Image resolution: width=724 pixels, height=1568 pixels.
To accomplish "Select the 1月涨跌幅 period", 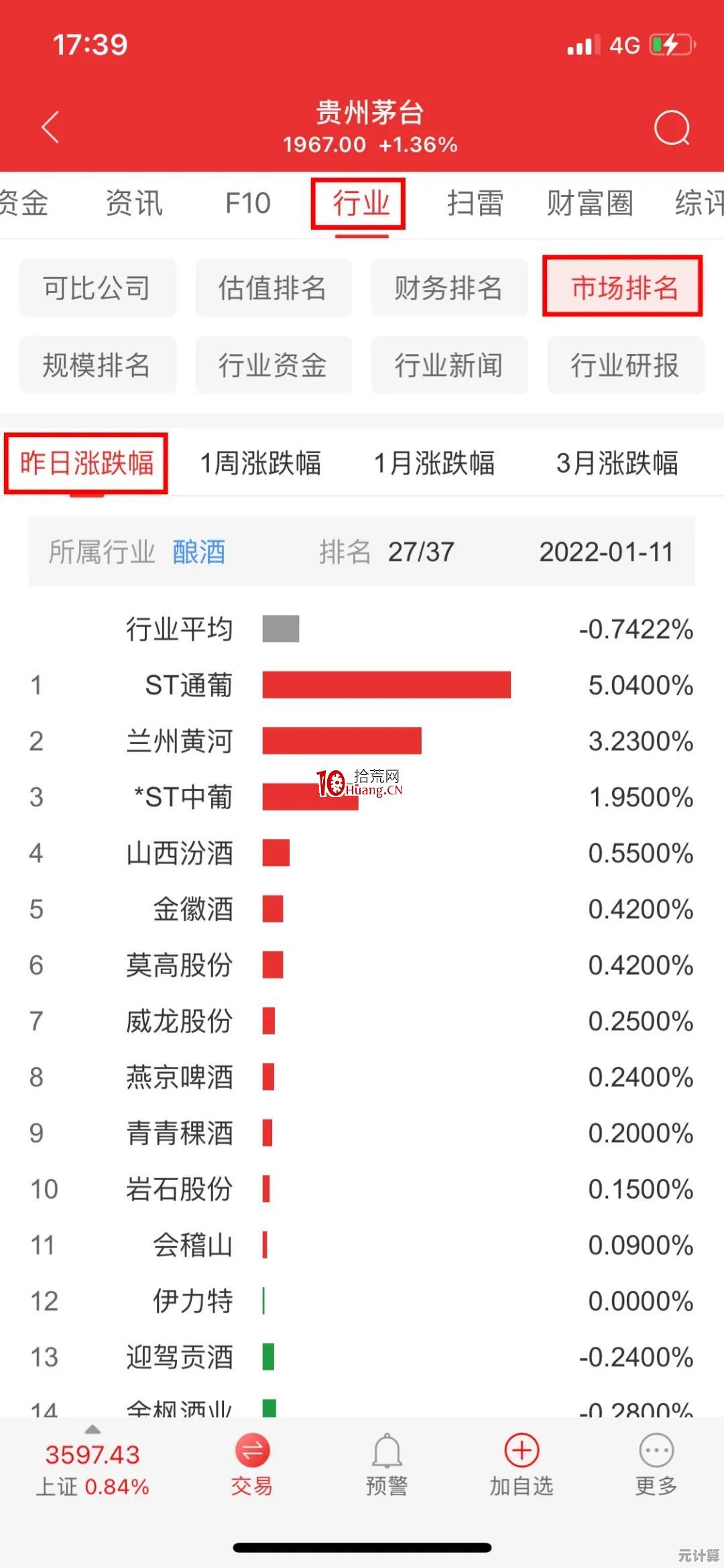I will click(434, 463).
